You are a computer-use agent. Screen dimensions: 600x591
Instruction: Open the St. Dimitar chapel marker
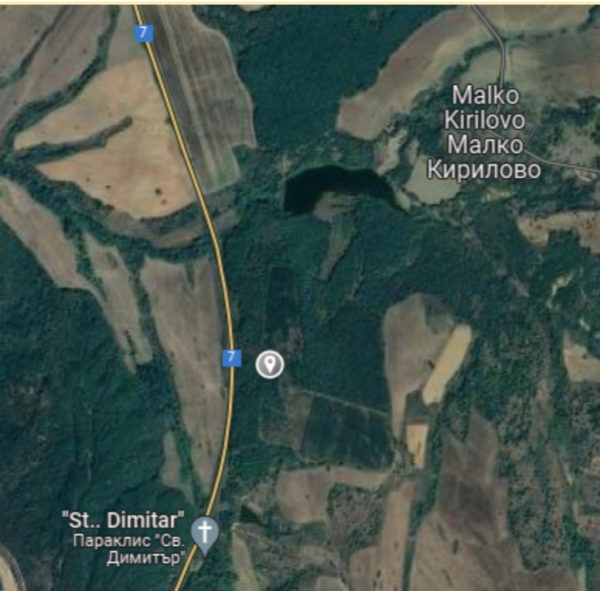click(205, 534)
